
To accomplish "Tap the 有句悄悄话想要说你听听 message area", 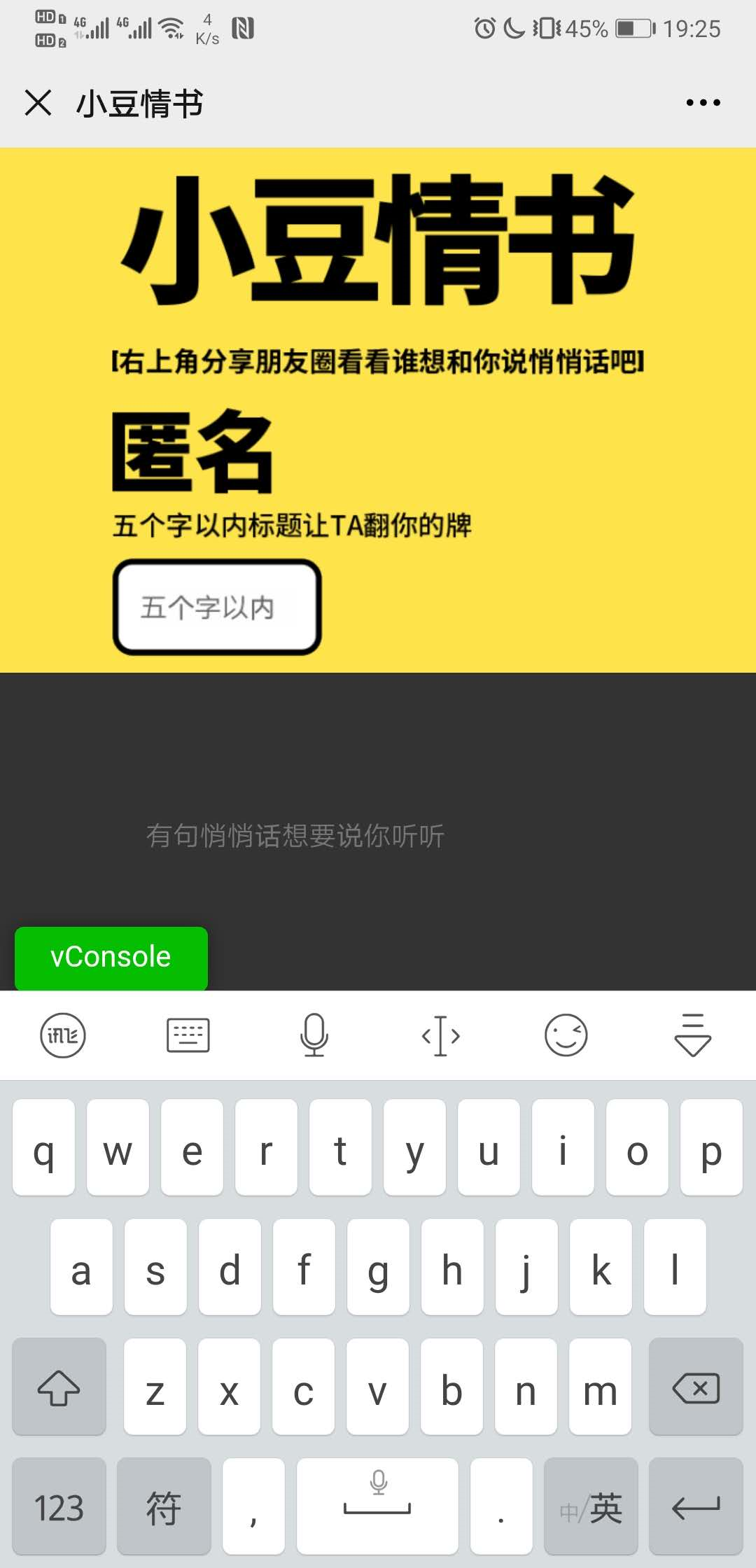I will point(295,835).
